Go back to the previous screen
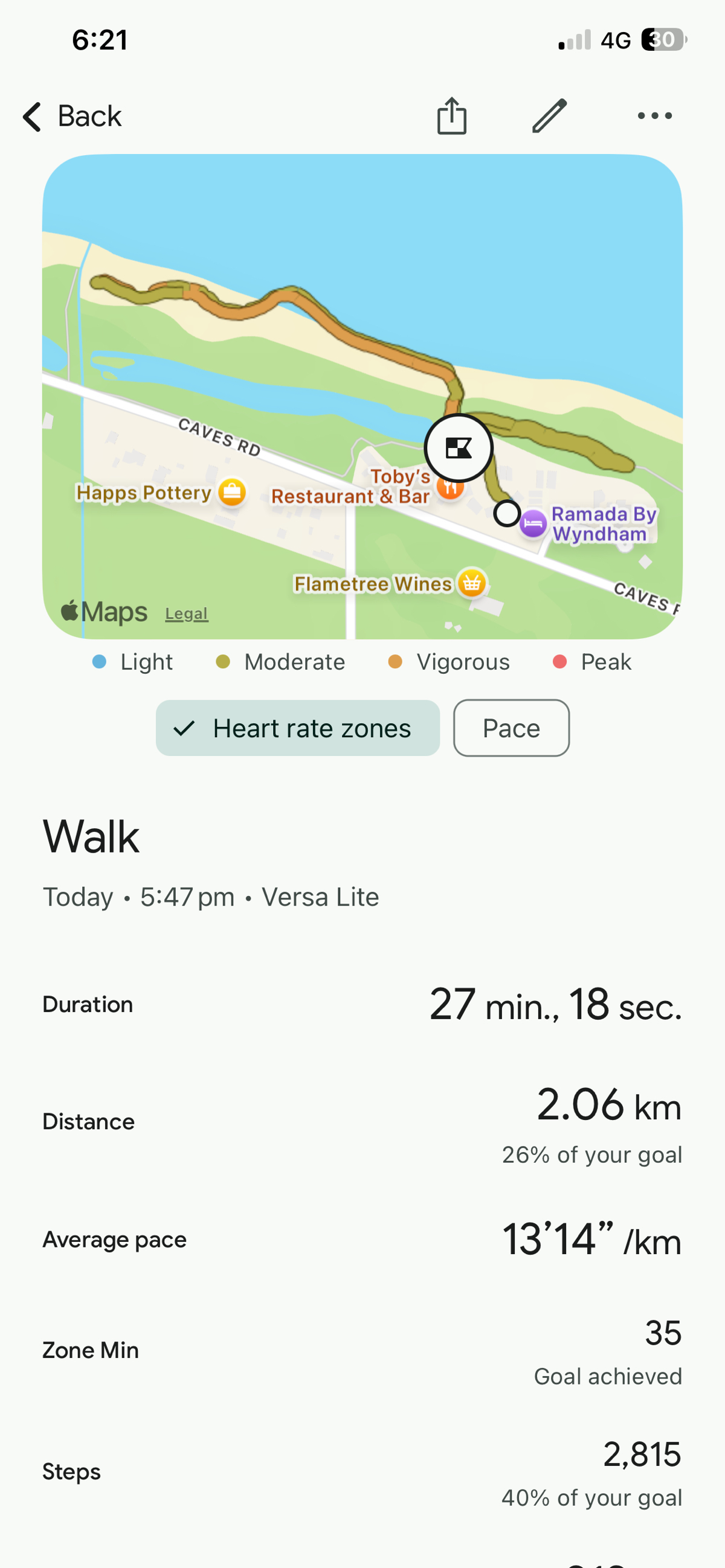The height and width of the screenshot is (1568, 725). tap(72, 116)
